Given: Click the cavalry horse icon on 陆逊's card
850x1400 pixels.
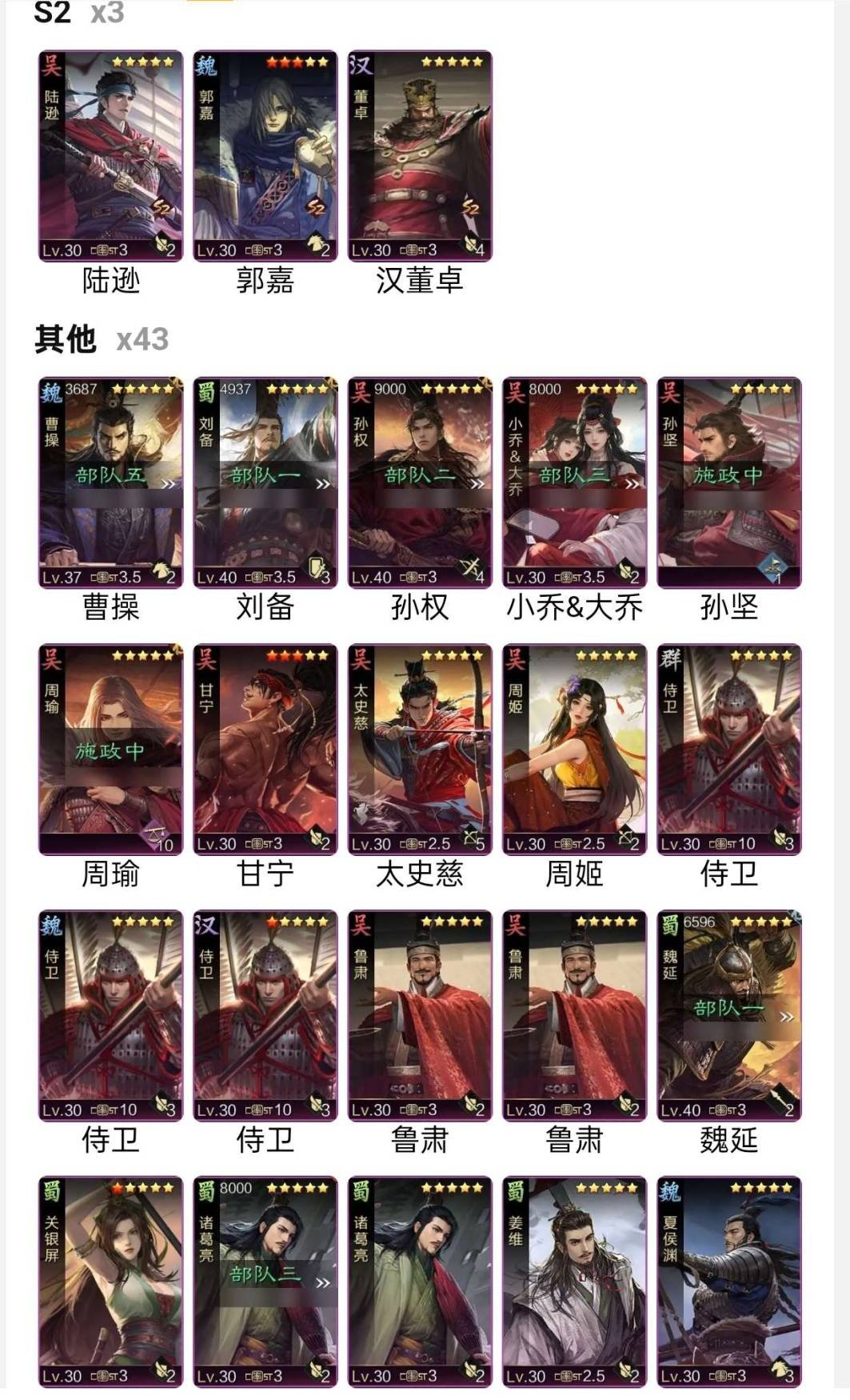Looking at the screenshot, I should pos(162,242).
